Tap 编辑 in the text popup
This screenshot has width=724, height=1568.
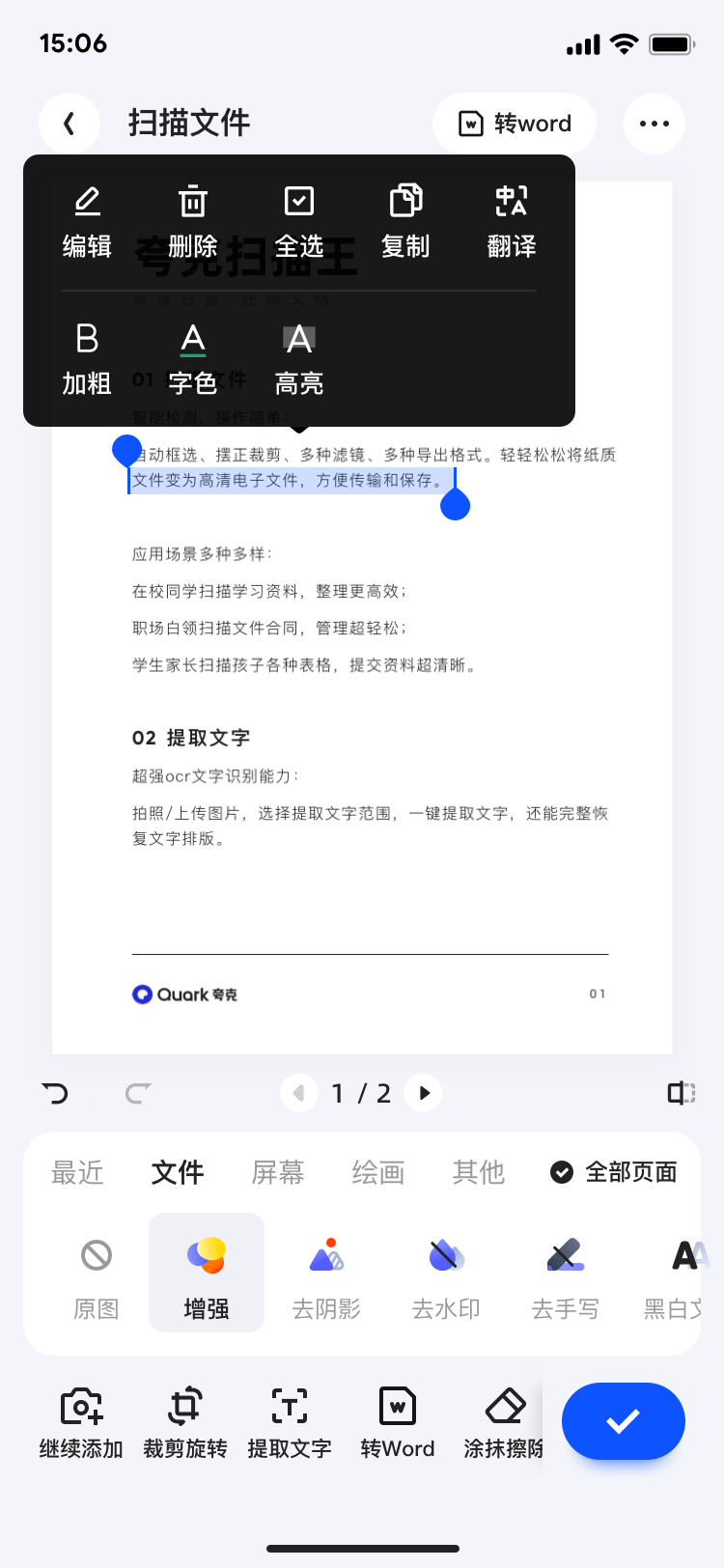87,222
